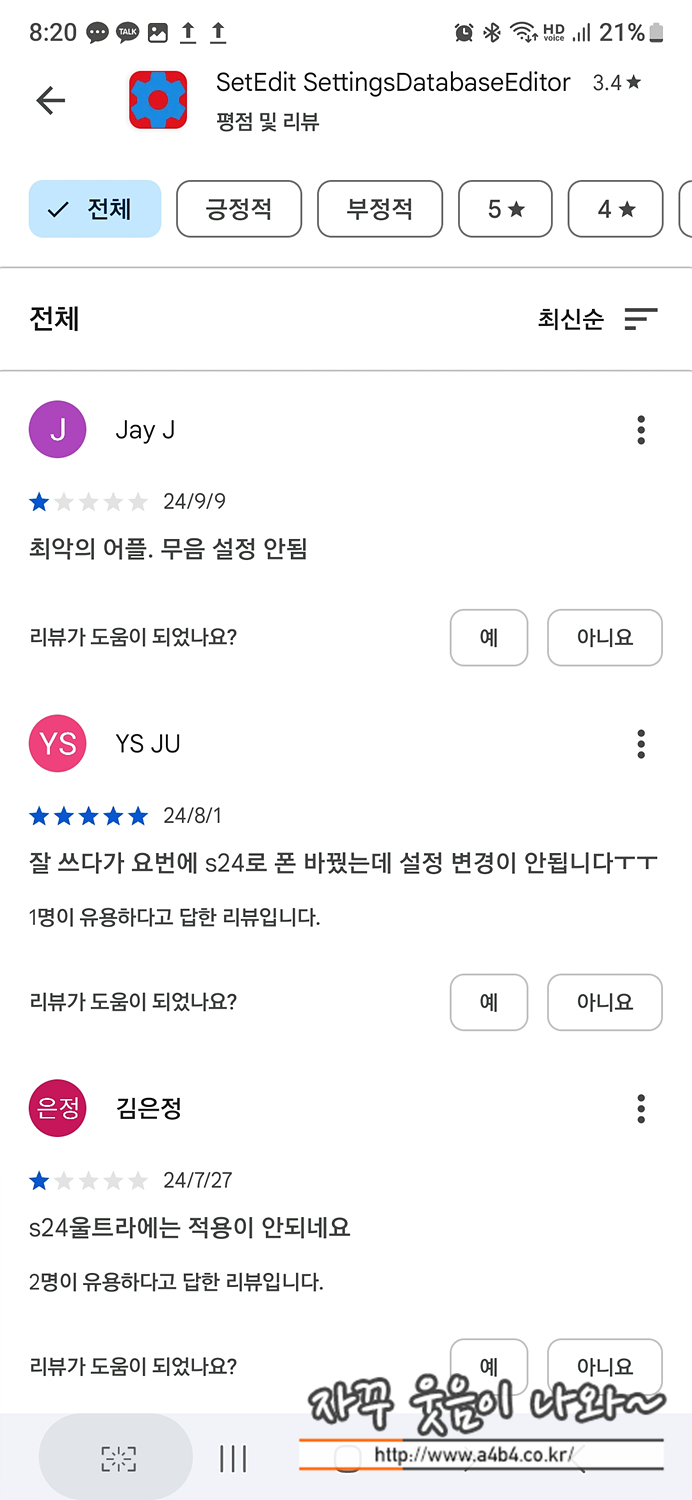
Task: Open overflow menu on YS JU's review
Action: [641, 744]
